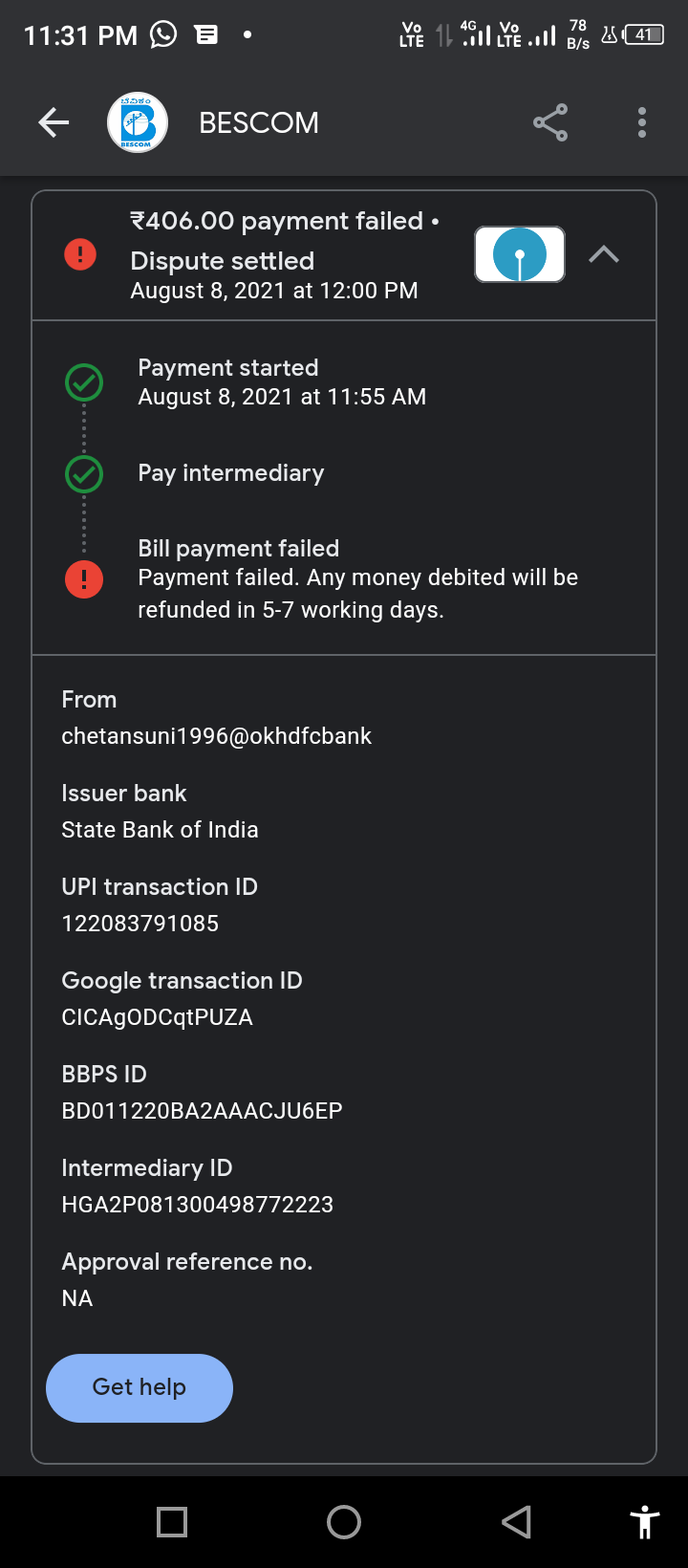Screen dimensions: 688x1568
Task: Open the three-dot overflow menu
Action: [642, 122]
